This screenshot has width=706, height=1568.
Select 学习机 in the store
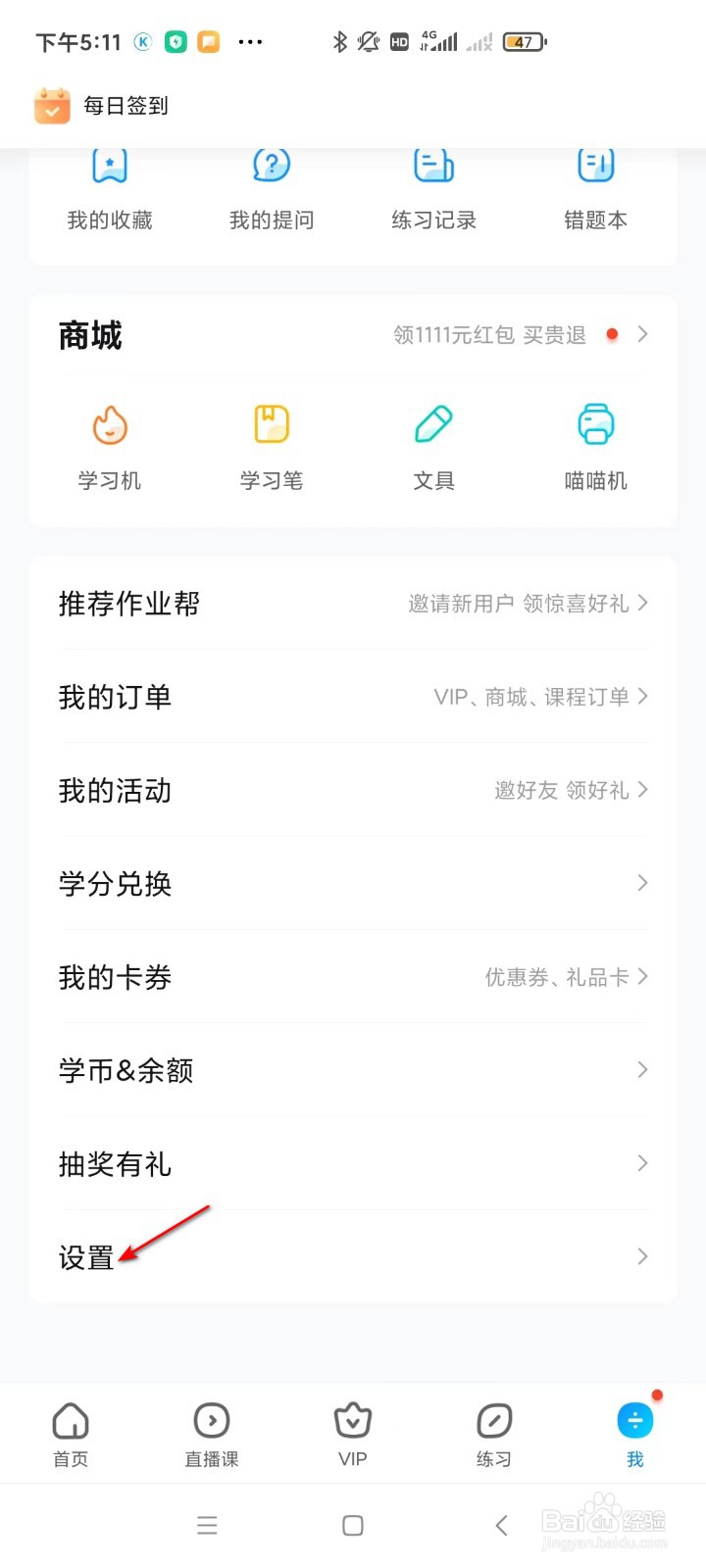110,447
